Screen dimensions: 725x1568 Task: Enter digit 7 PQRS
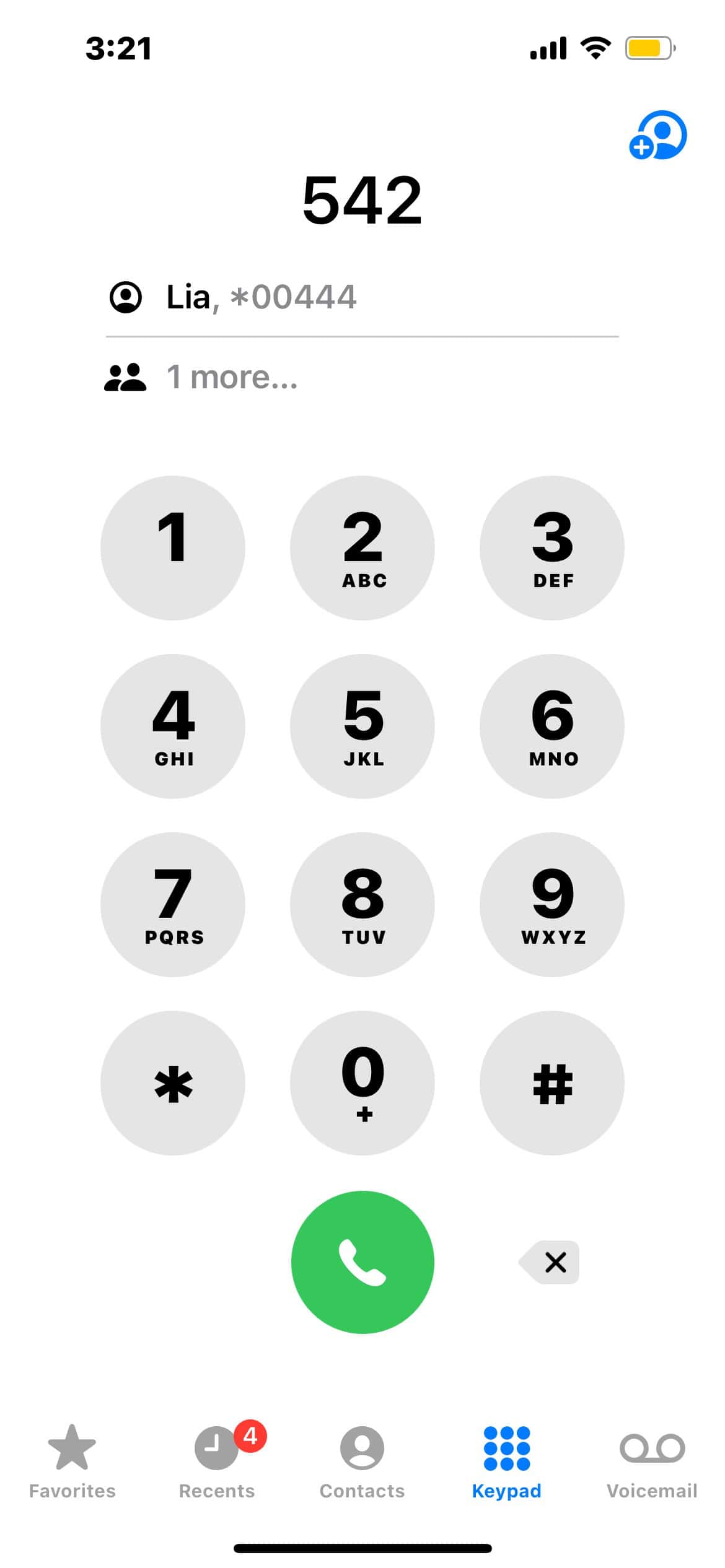pyautogui.click(x=173, y=904)
